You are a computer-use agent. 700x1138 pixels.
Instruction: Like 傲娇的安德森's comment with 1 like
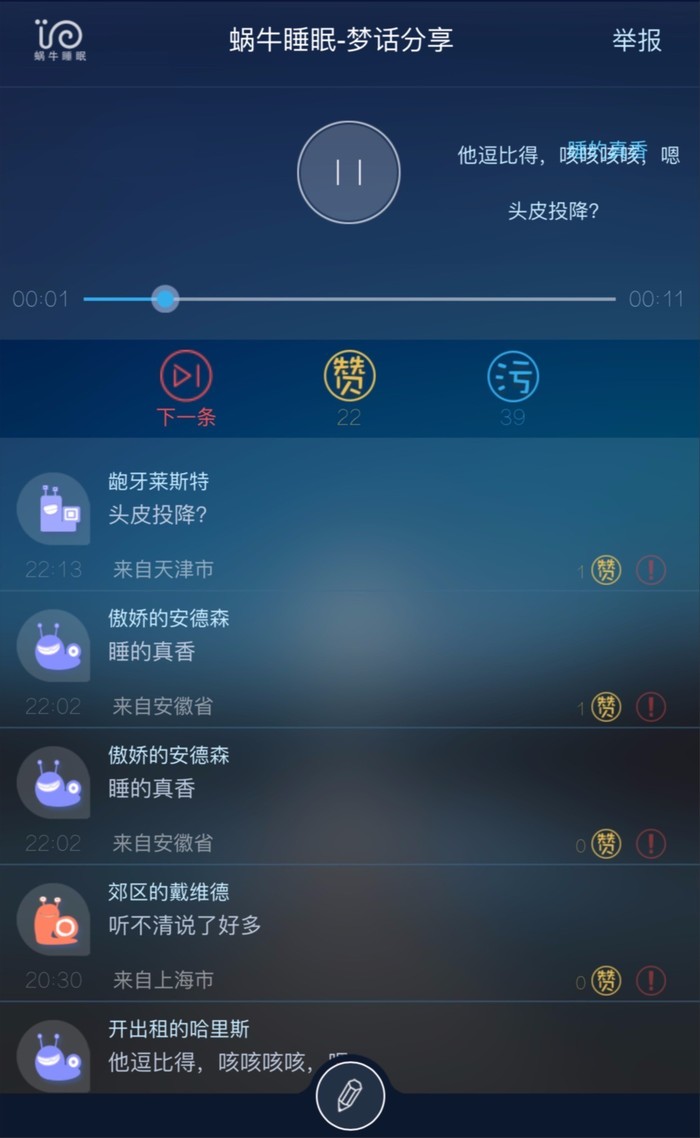pyautogui.click(x=605, y=708)
